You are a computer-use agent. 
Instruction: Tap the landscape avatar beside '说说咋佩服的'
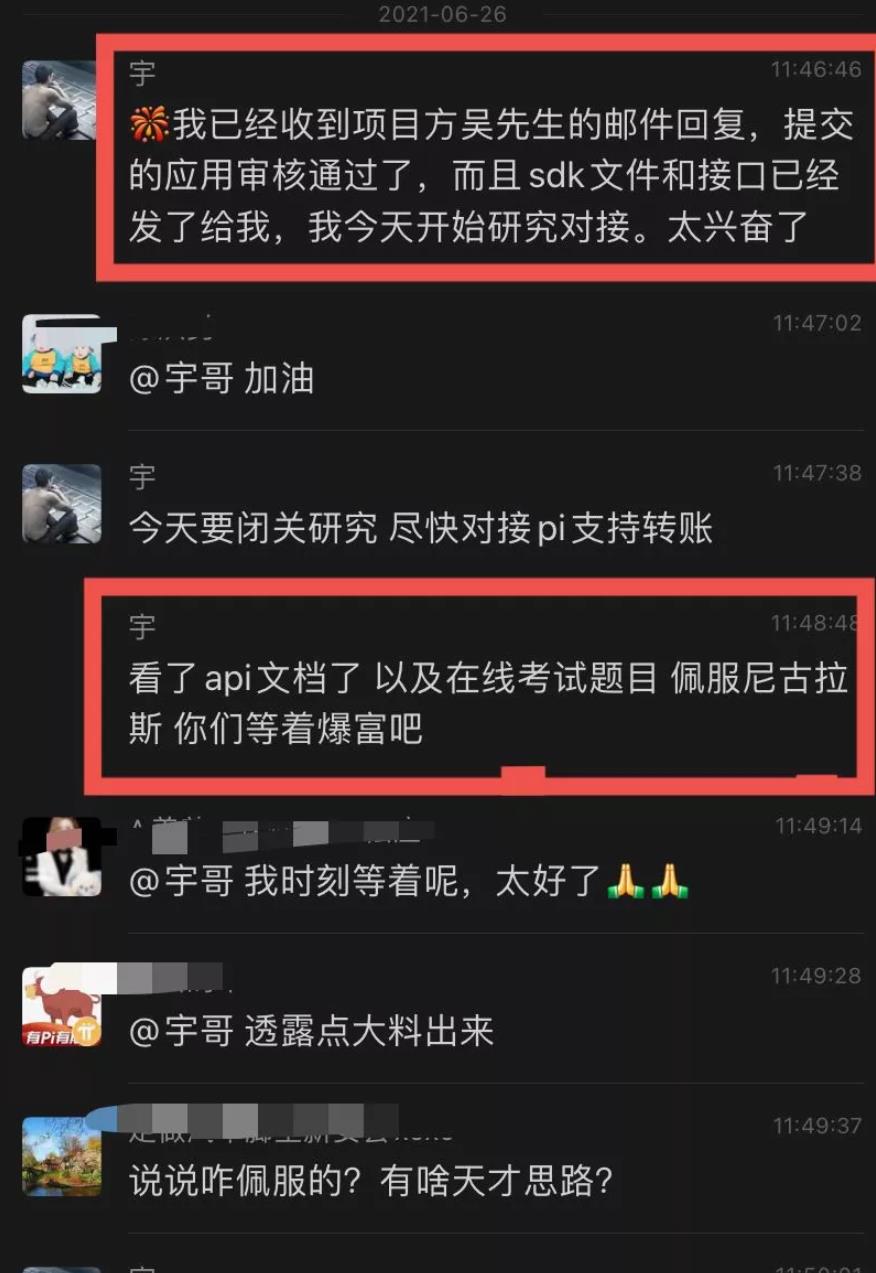click(x=62, y=1156)
